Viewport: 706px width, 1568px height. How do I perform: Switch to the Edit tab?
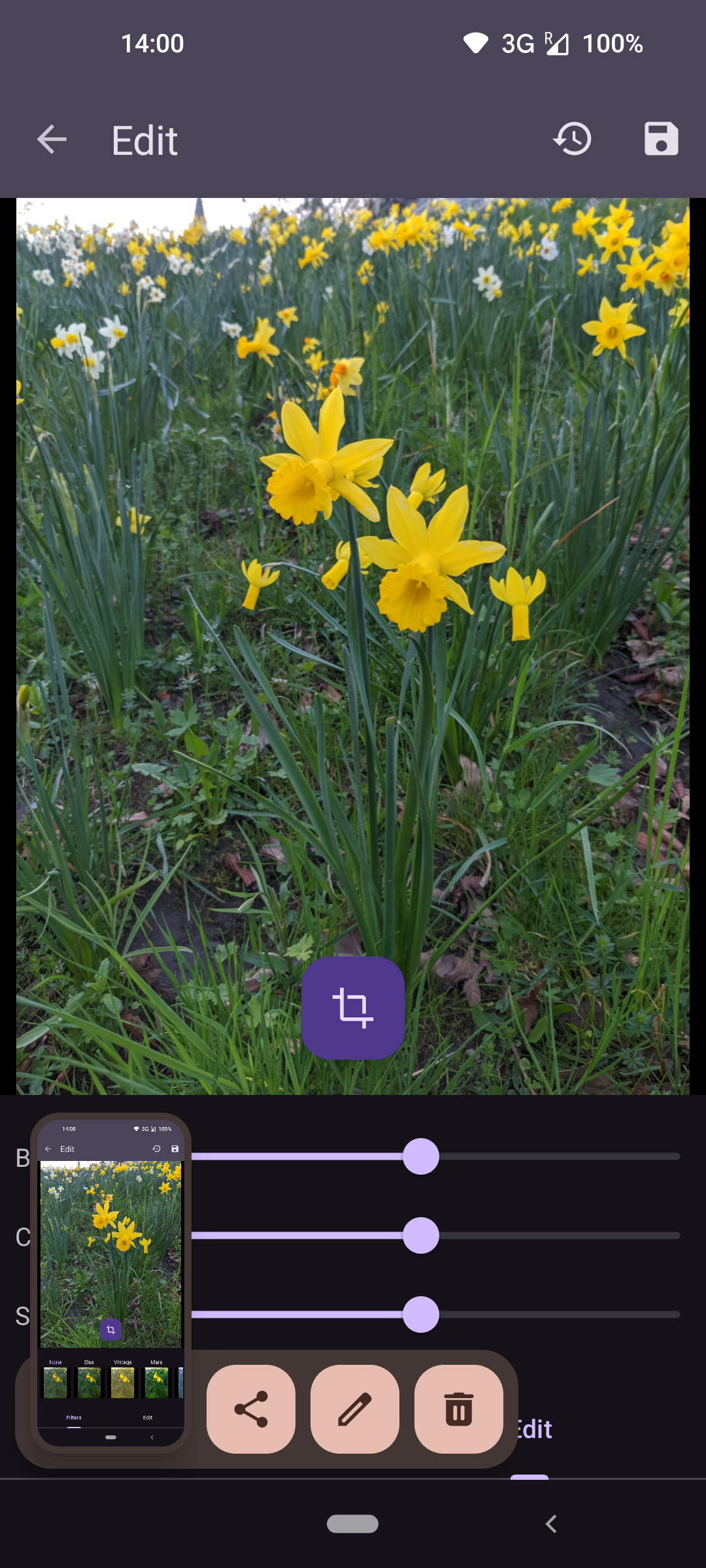click(x=533, y=1429)
